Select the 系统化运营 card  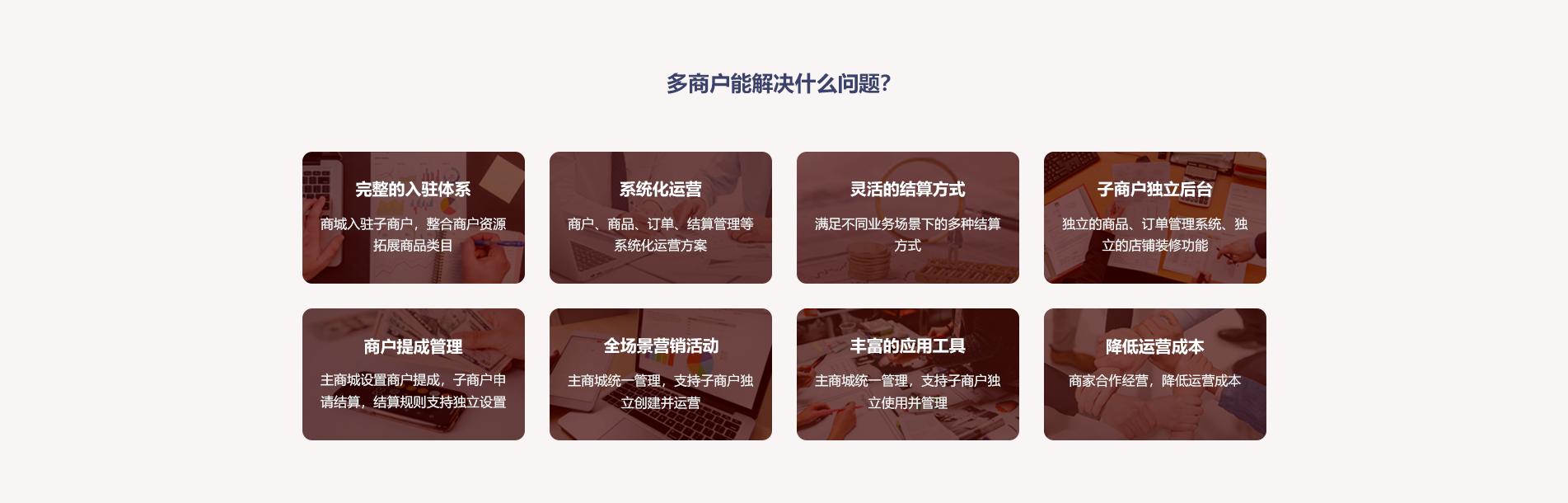point(660,218)
